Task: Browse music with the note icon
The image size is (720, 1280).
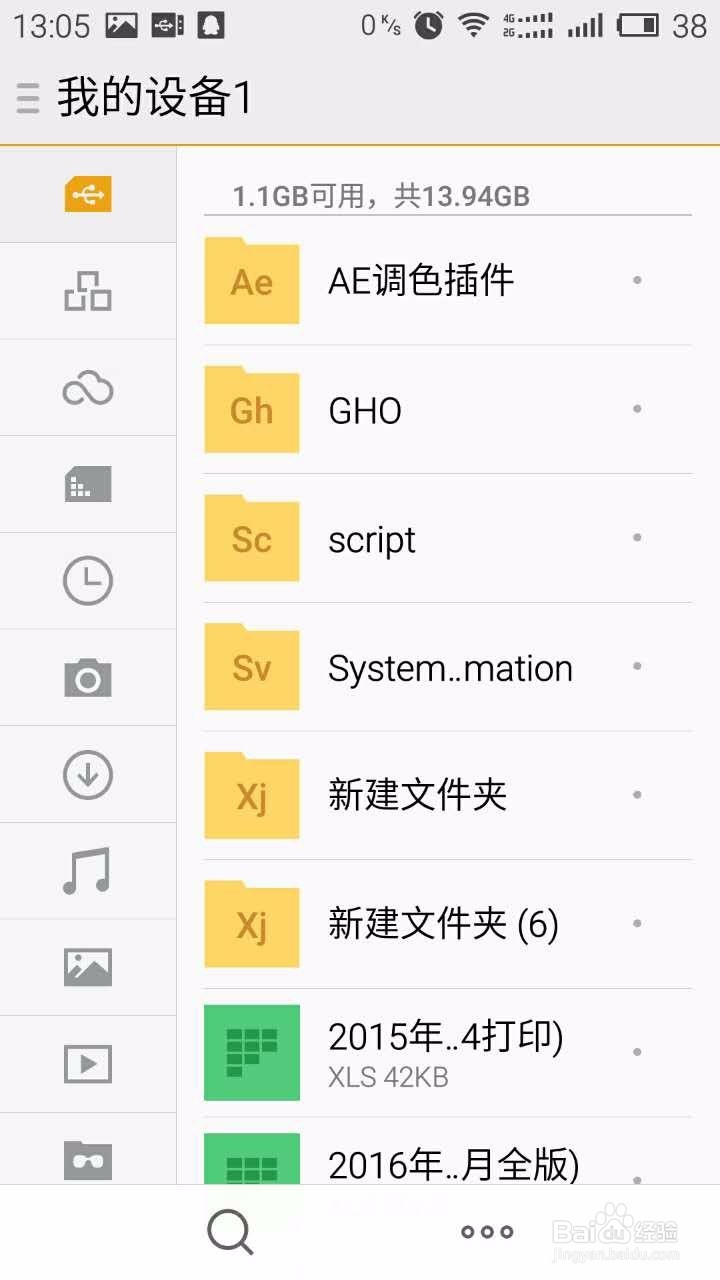Action: click(88, 869)
